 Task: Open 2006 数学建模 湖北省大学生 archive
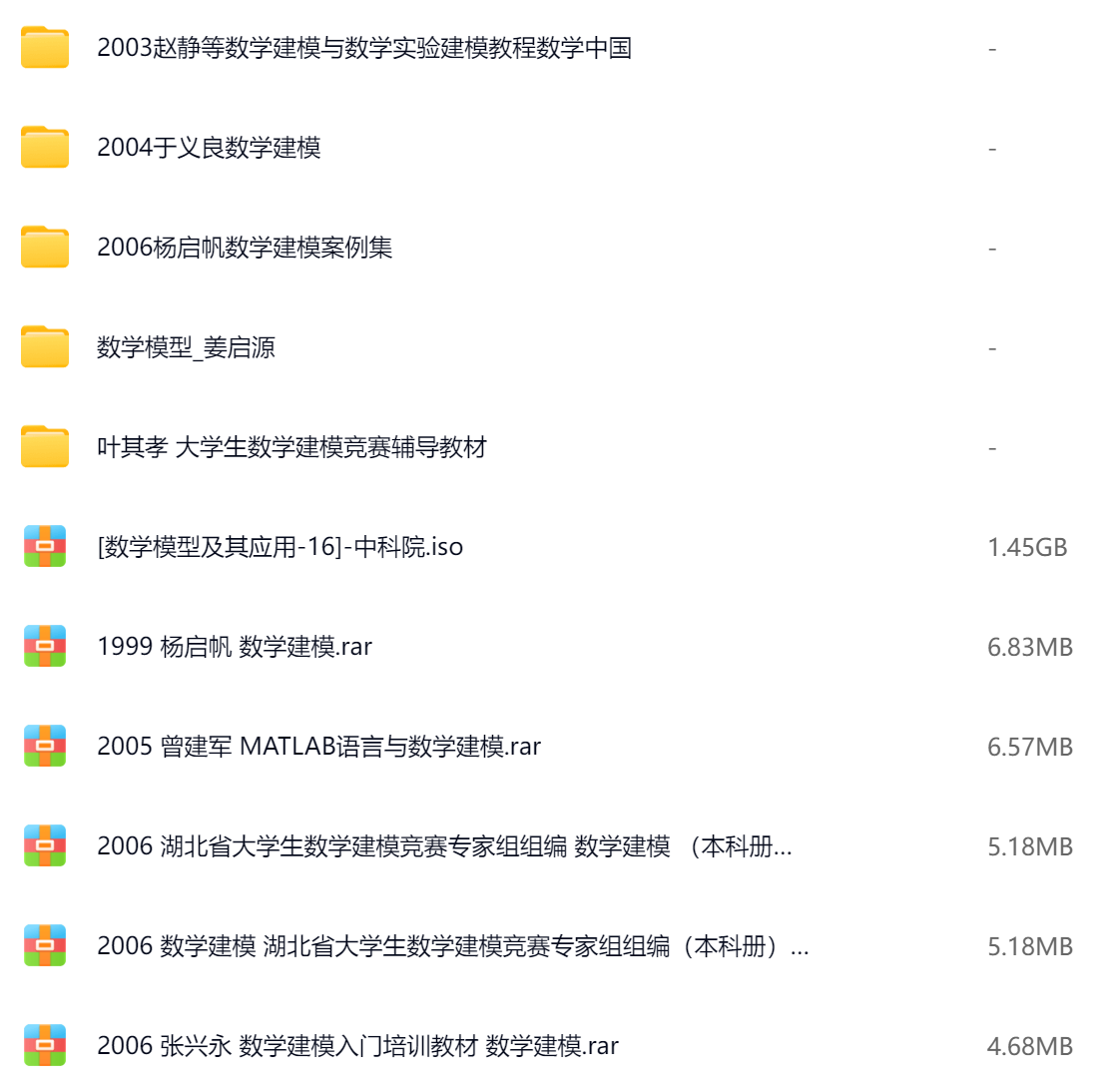click(x=452, y=946)
